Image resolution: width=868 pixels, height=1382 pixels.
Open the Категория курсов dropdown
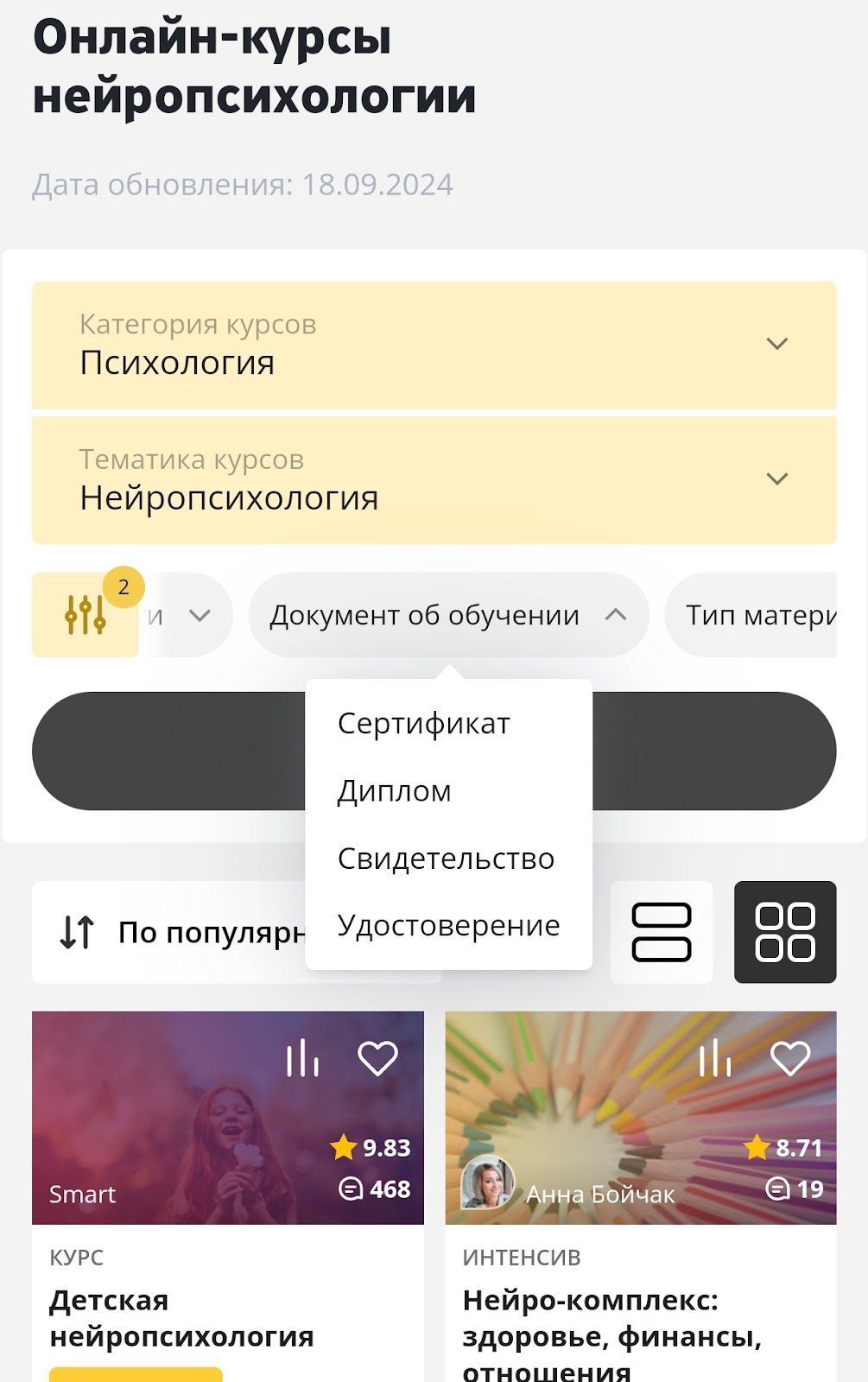click(434, 345)
